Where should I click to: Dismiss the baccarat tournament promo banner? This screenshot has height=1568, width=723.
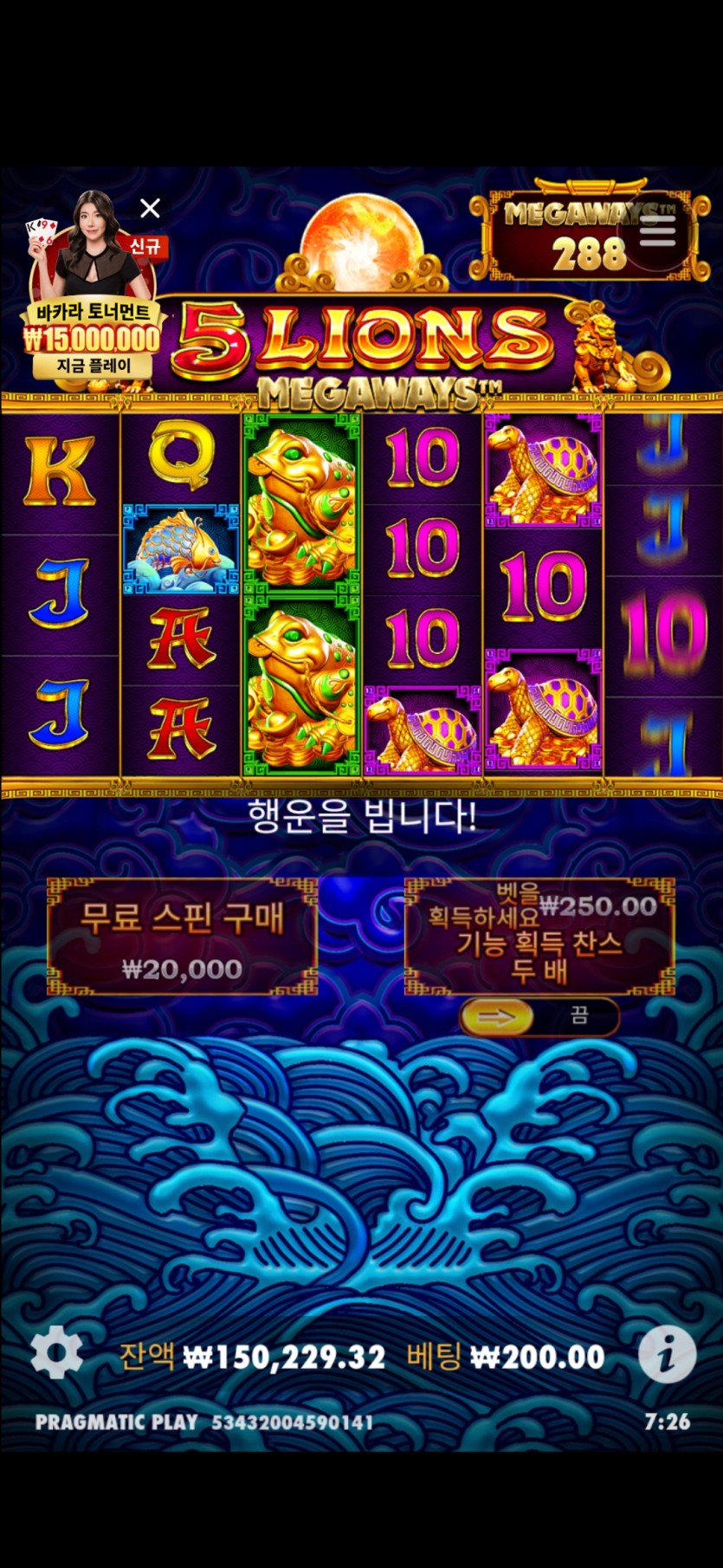[150, 208]
